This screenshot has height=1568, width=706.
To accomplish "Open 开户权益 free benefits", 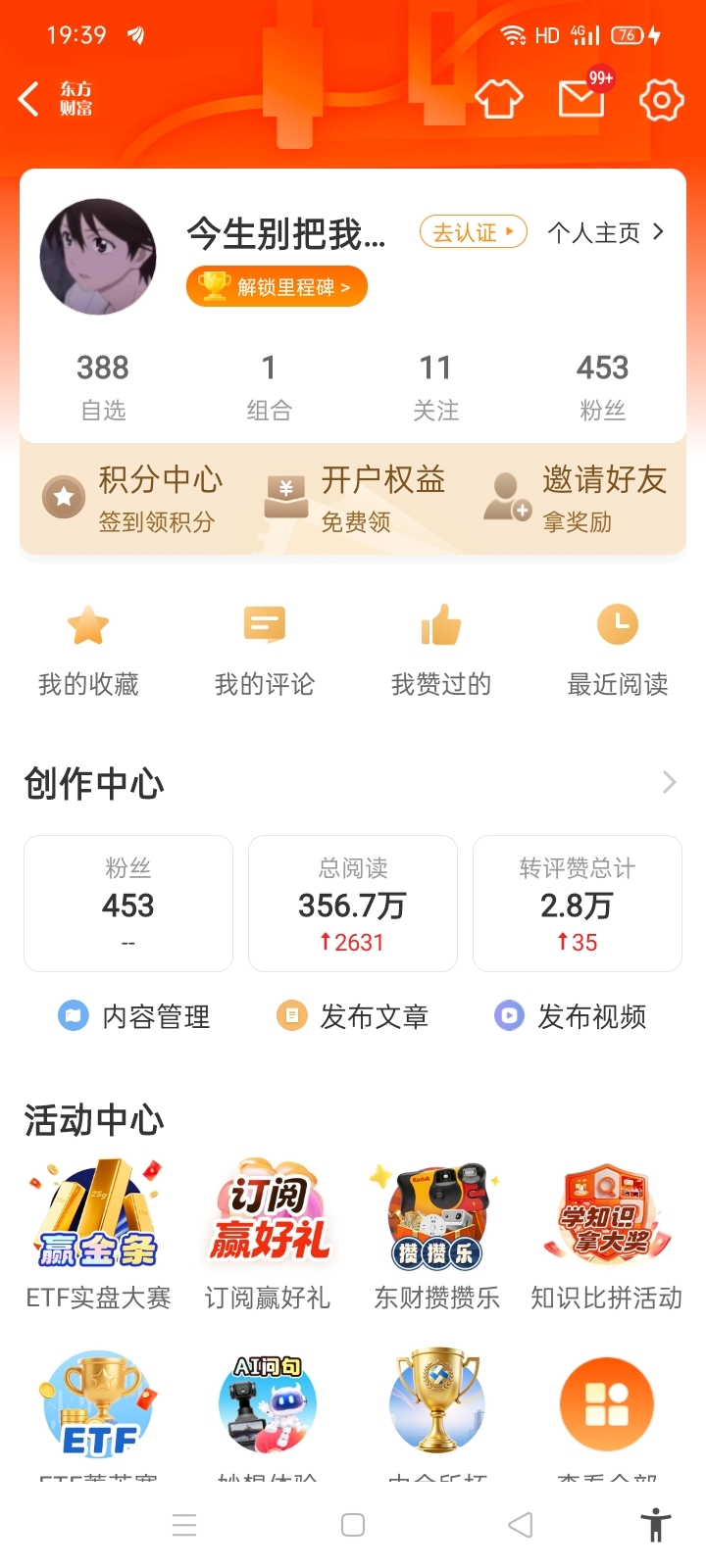I will click(355, 498).
